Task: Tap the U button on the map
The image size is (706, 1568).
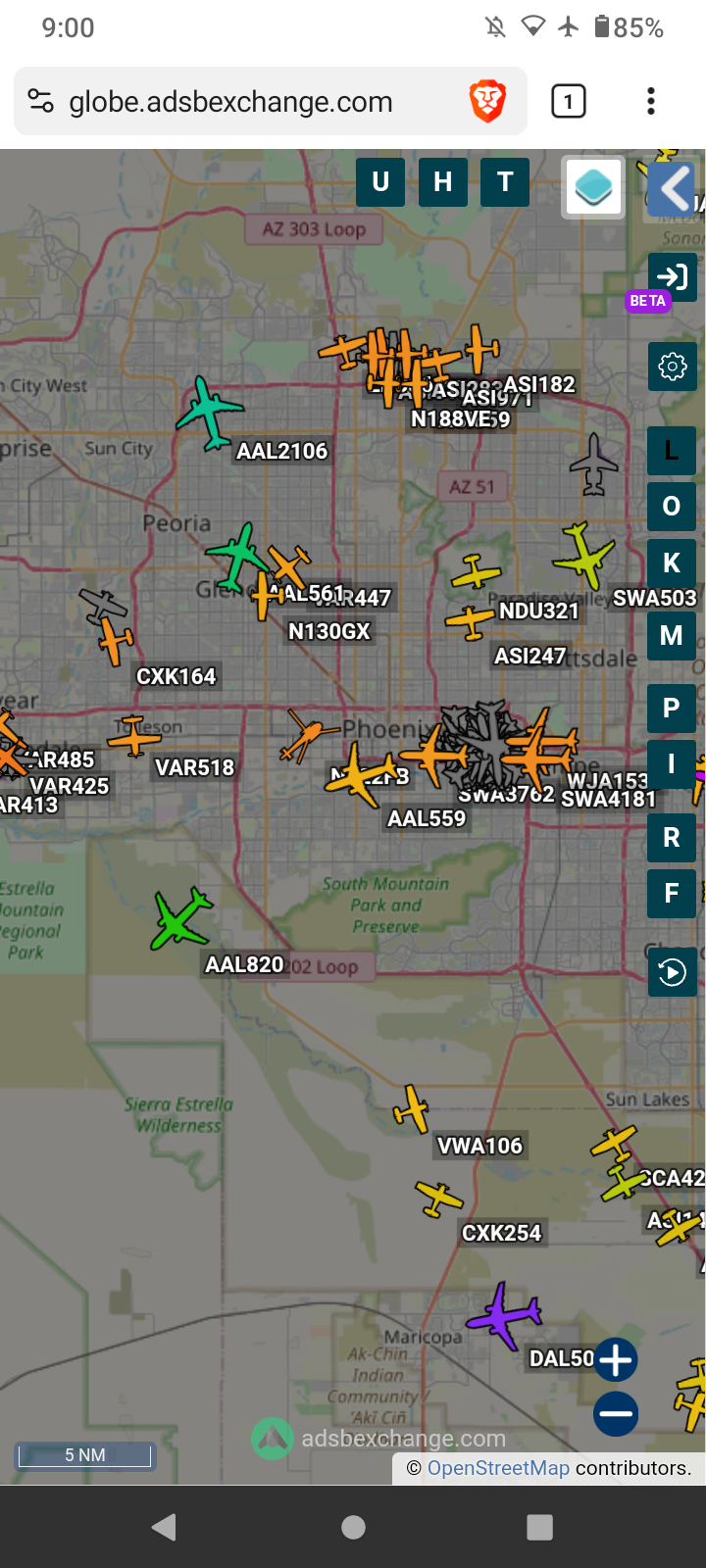Action: [x=380, y=182]
